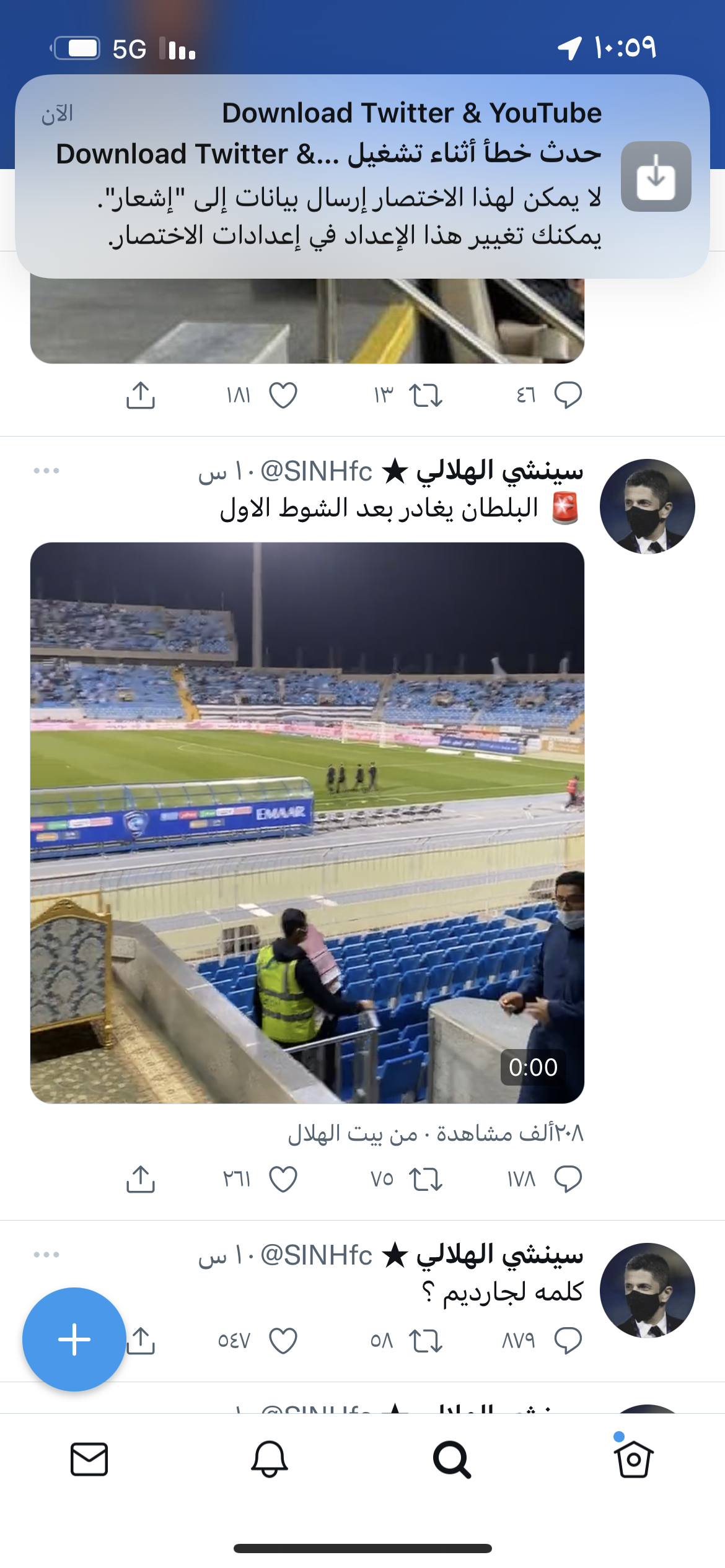The width and height of the screenshot is (725, 1568).
Task: Retweet the top tweet with ١٣ retweets
Action: point(426,395)
